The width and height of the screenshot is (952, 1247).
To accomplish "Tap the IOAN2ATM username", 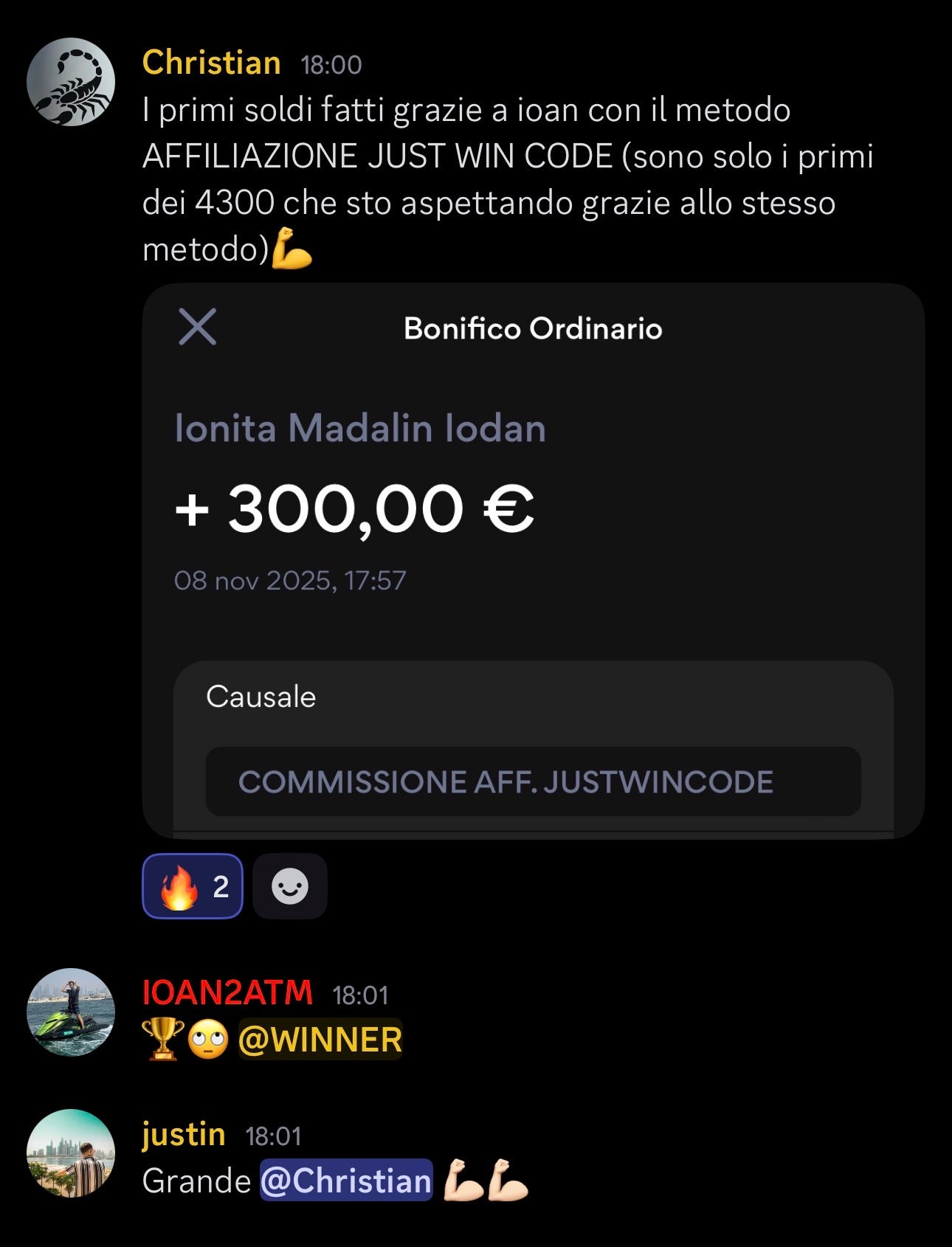I will (x=227, y=993).
